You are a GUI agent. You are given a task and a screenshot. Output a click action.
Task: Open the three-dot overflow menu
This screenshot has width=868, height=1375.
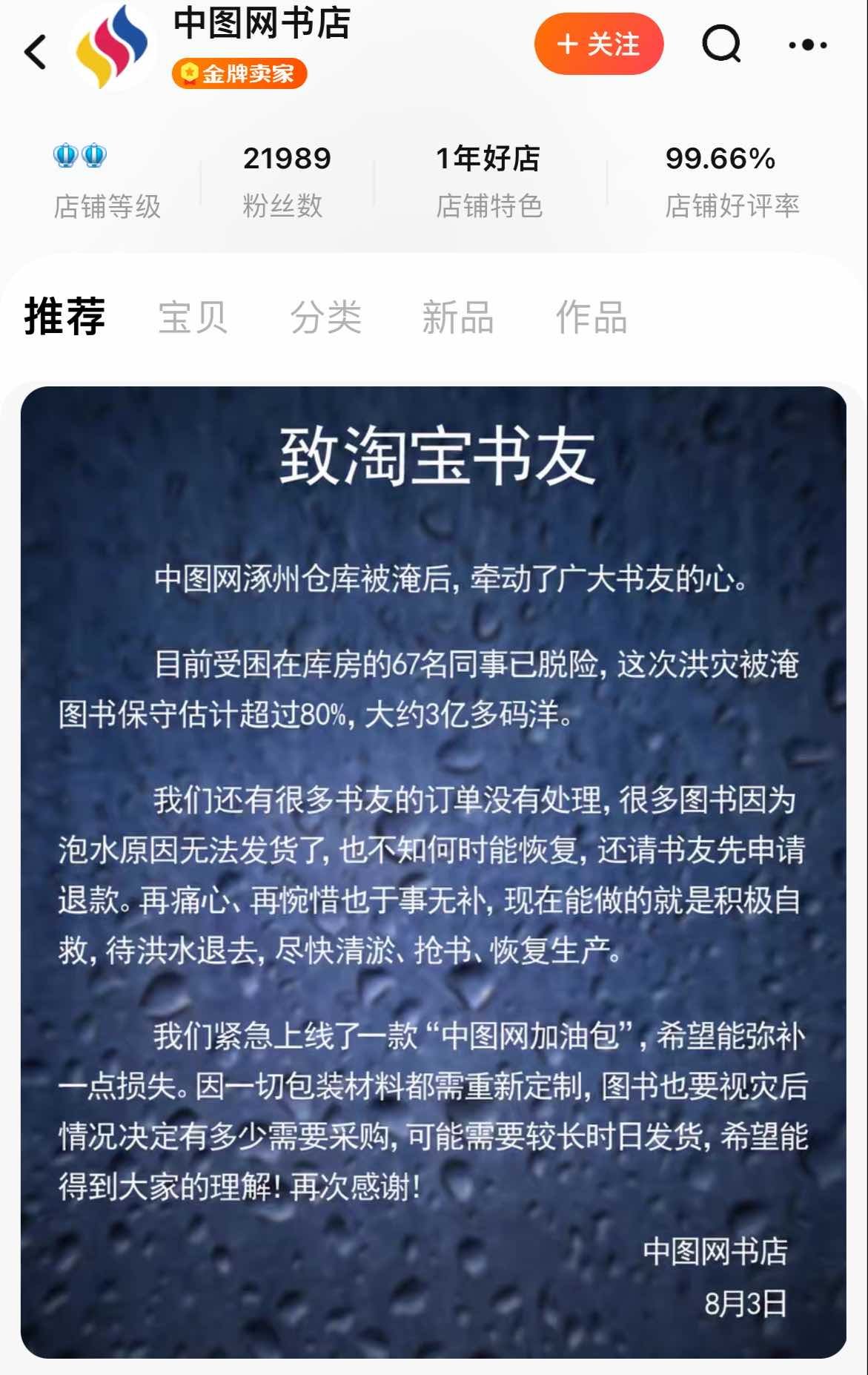(x=807, y=45)
